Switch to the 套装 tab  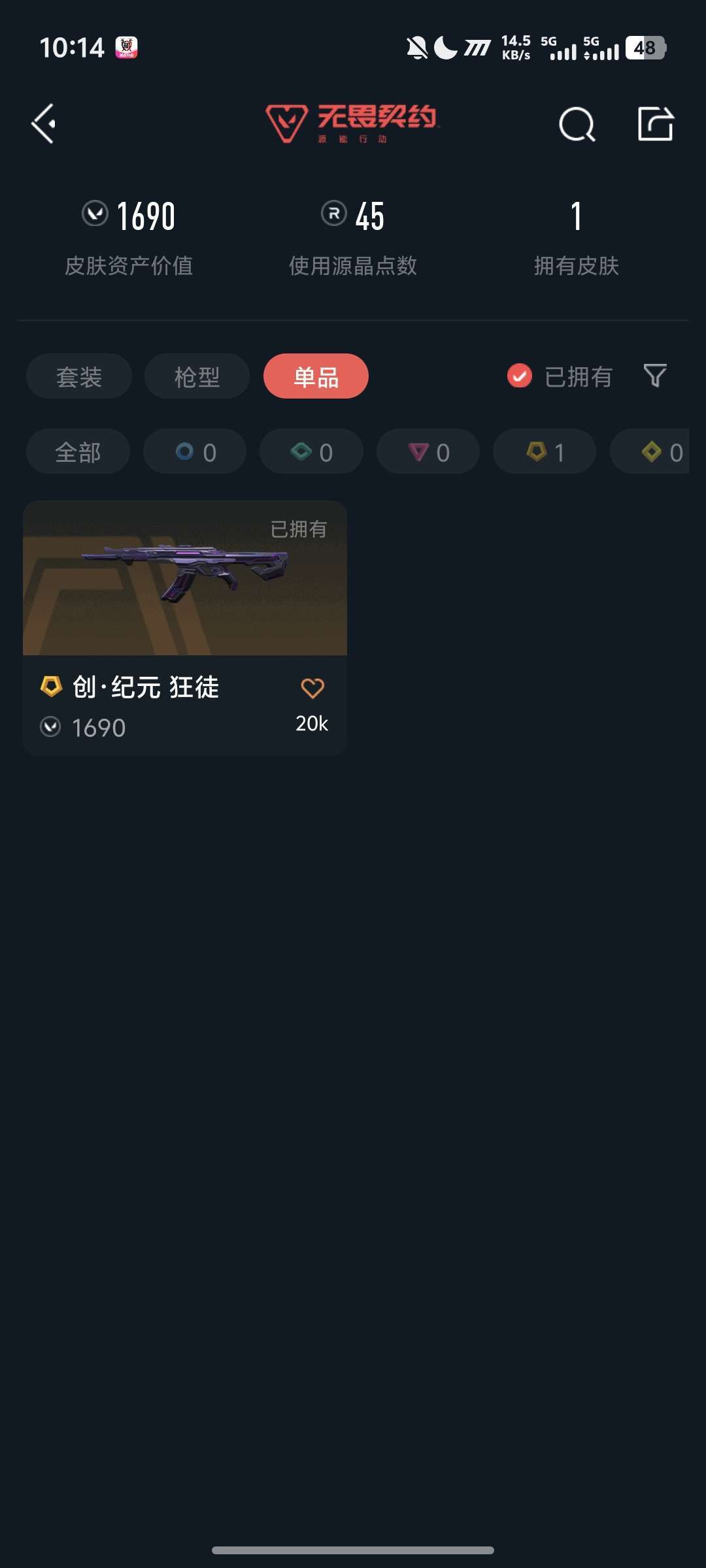pos(79,376)
